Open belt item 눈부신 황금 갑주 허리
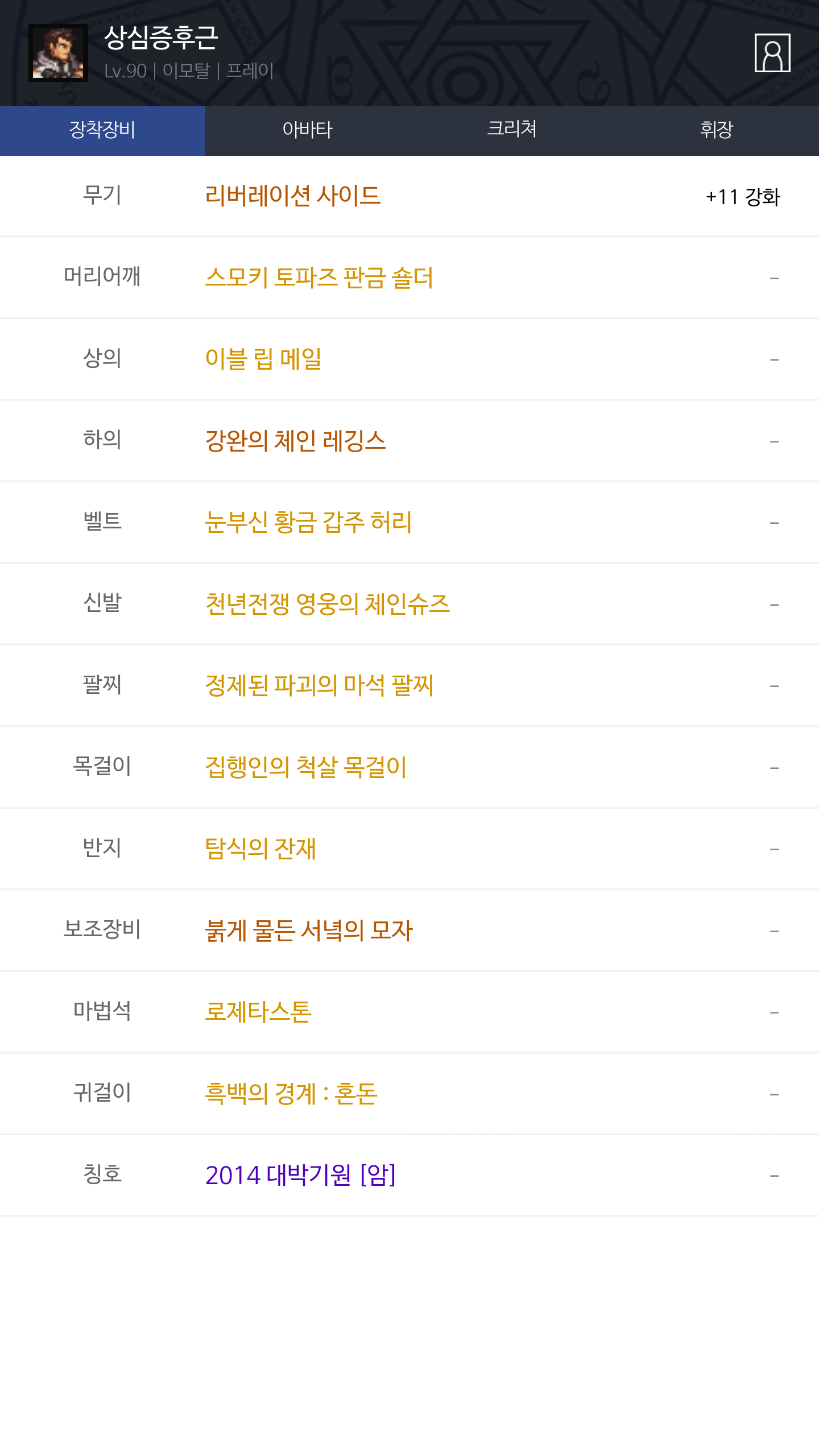The width and height of the screenshot is (819, 1456). click(x=308, y=522)
